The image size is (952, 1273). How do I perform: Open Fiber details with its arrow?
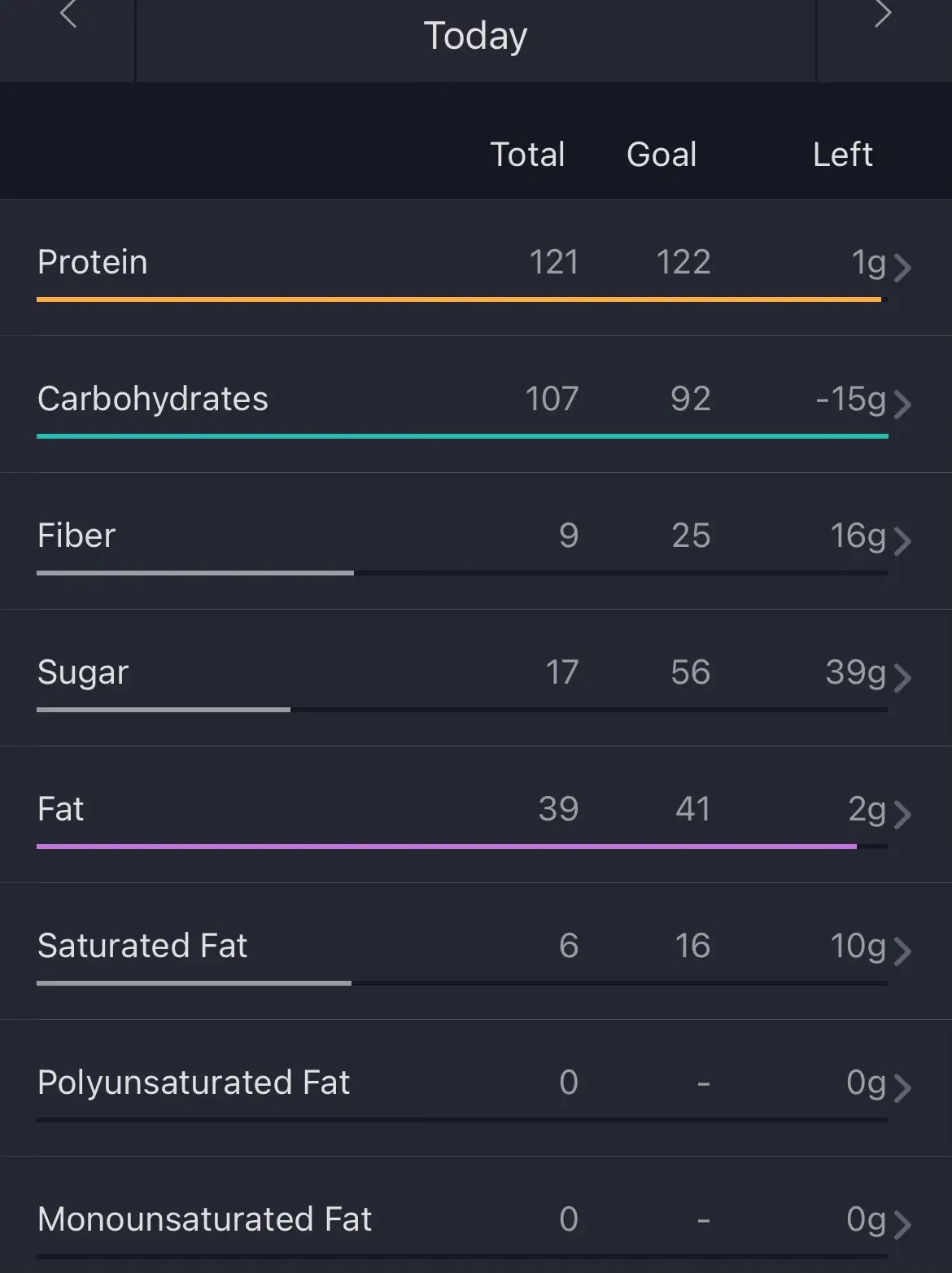click(x=903, y=540)
